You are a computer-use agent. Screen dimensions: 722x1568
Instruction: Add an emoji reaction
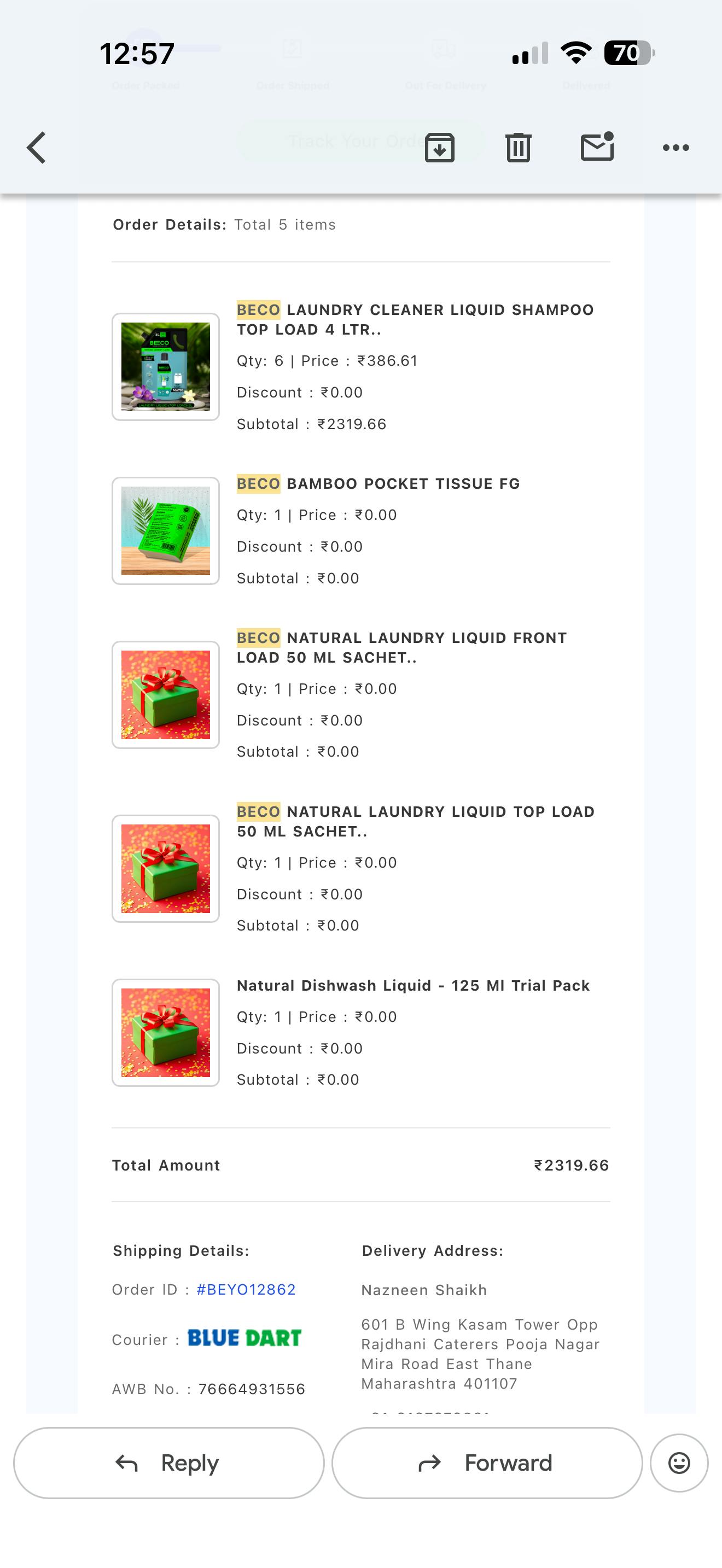click(x=679, y=1462)
